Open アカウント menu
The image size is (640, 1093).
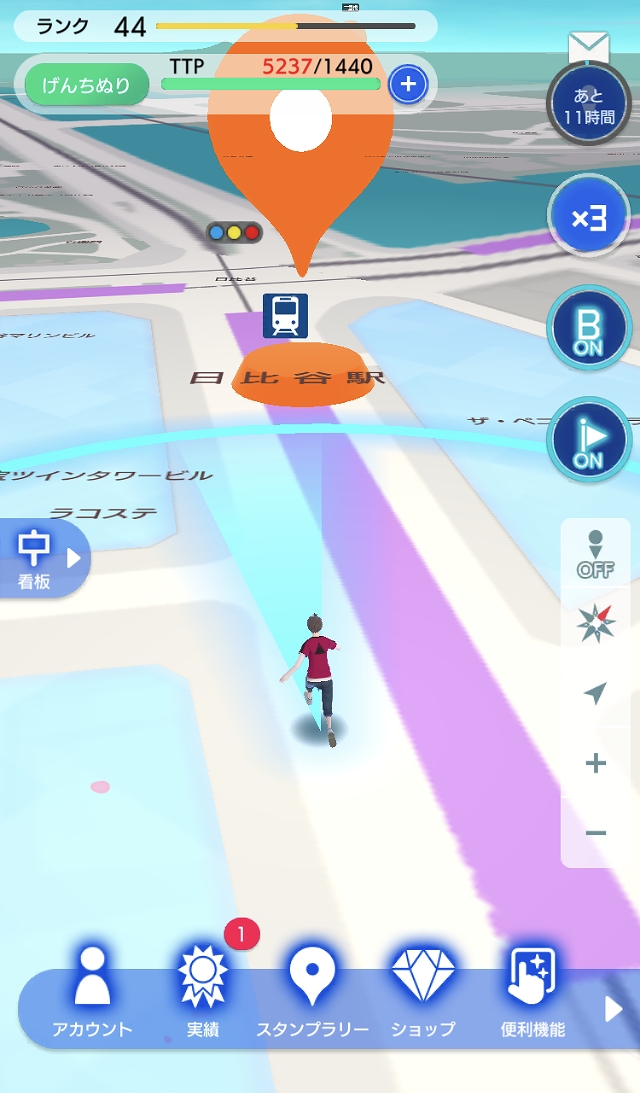pyautogui.click(x=92, y=992)
